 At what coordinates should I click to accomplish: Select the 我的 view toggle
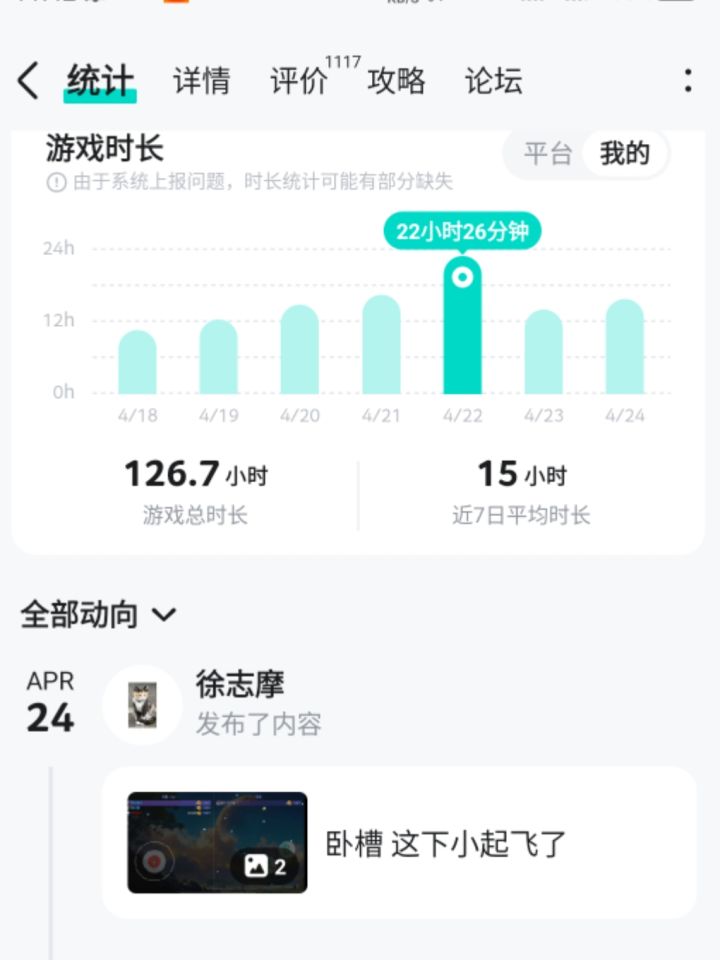pos(625,153)
